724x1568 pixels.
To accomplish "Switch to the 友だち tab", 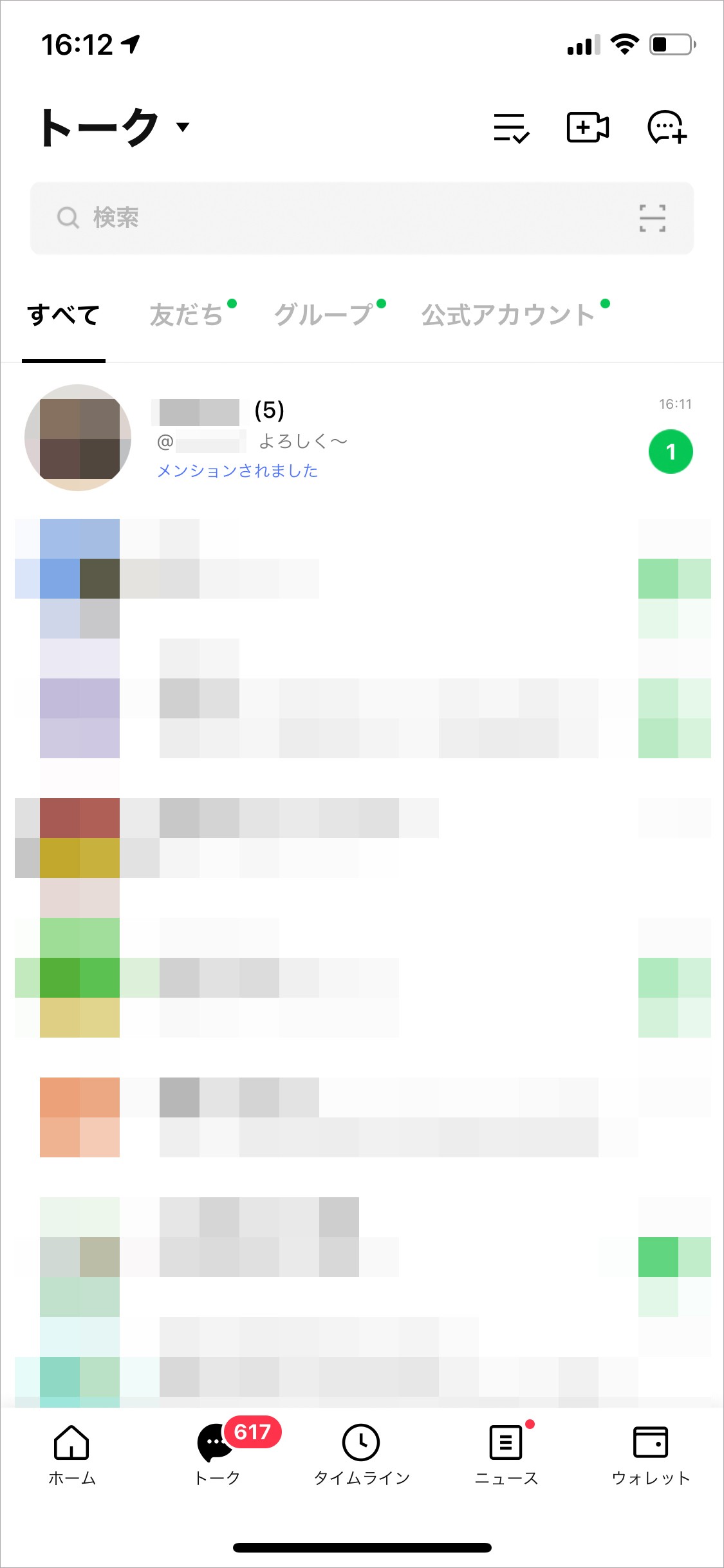I will click(x=187, y=315).
